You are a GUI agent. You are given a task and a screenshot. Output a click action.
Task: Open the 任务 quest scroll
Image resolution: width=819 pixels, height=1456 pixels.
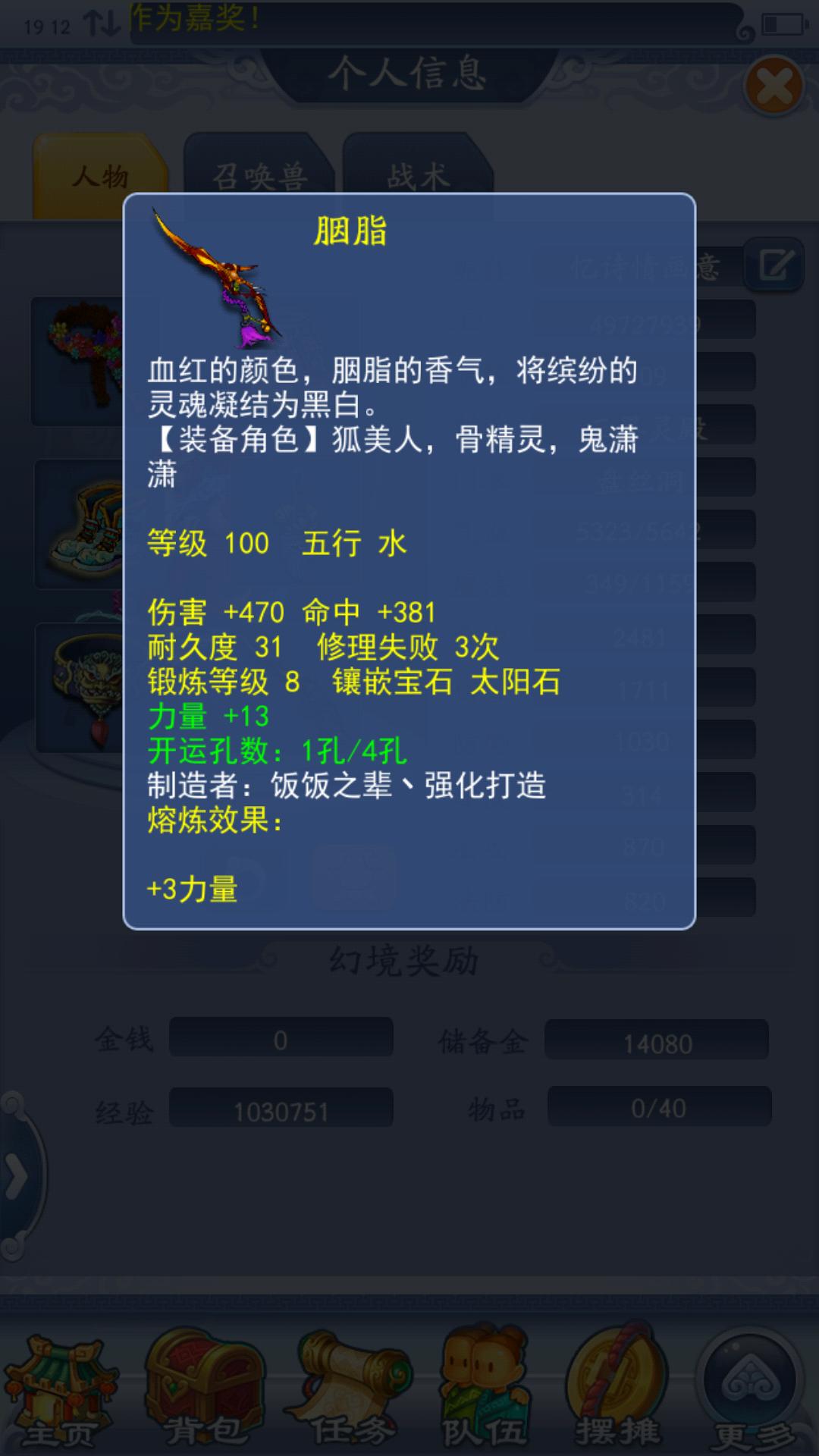point(347,1392)
